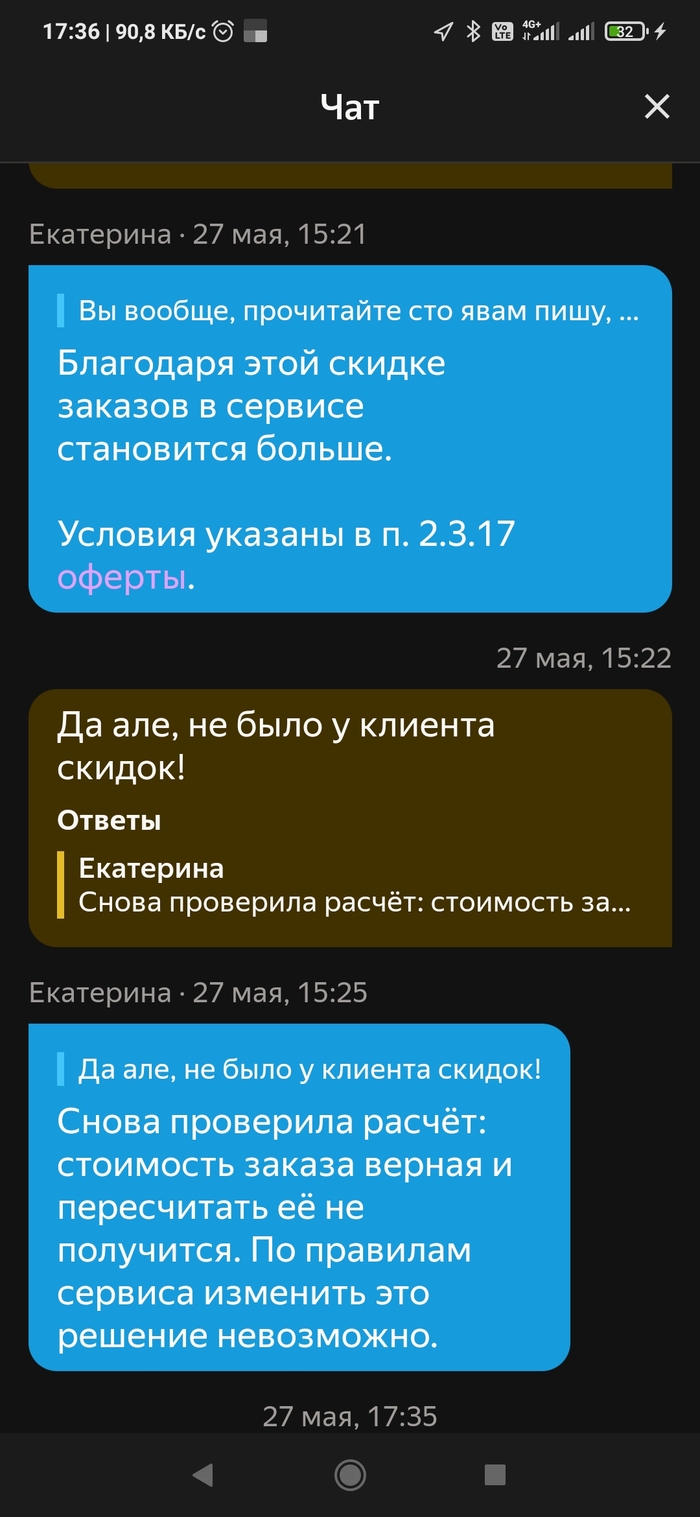Go back using the system back button
700x1517 pixels.
coord(203,1473)
